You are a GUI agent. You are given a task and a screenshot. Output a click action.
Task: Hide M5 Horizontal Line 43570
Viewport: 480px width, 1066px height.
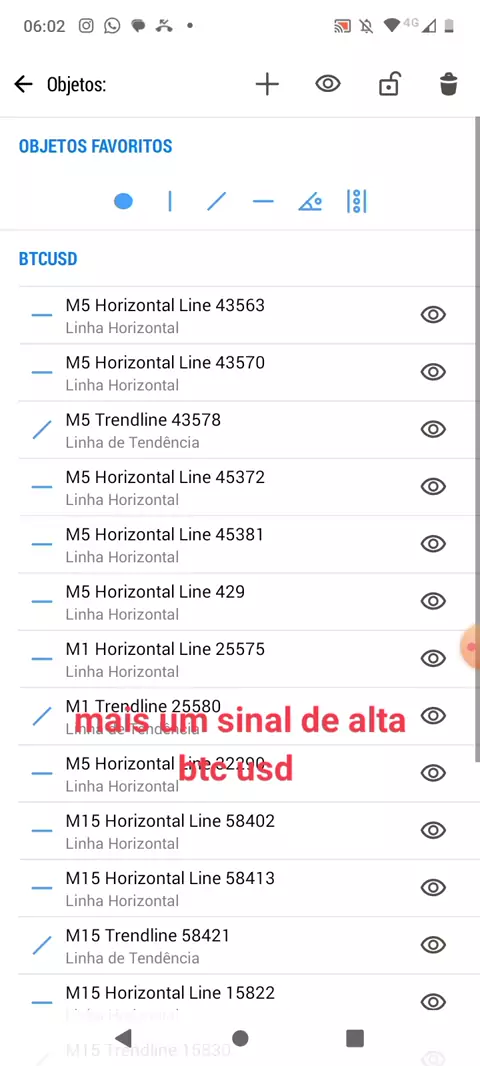(433, 372)
